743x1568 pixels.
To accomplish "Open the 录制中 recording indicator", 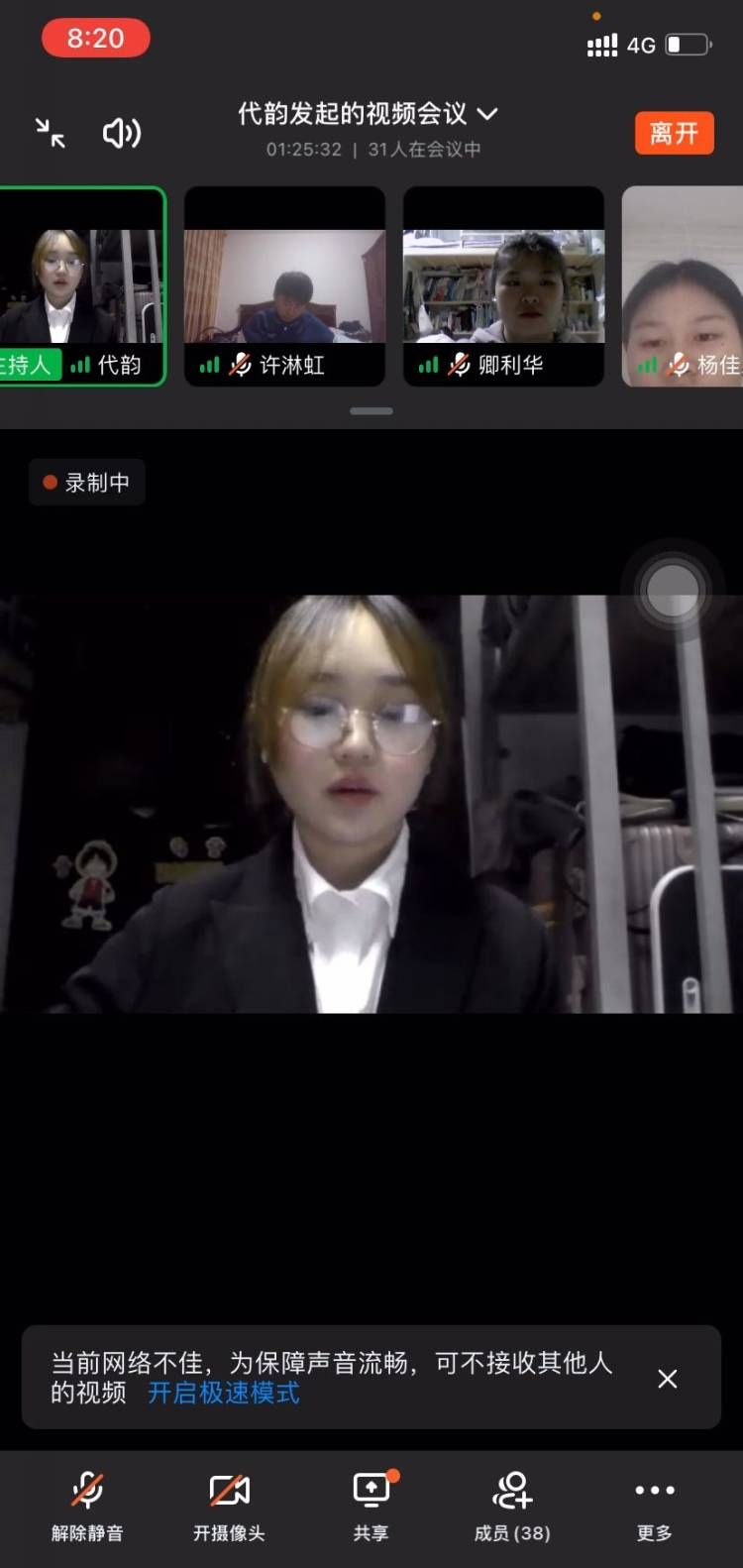I will click(x=87, y=483).
